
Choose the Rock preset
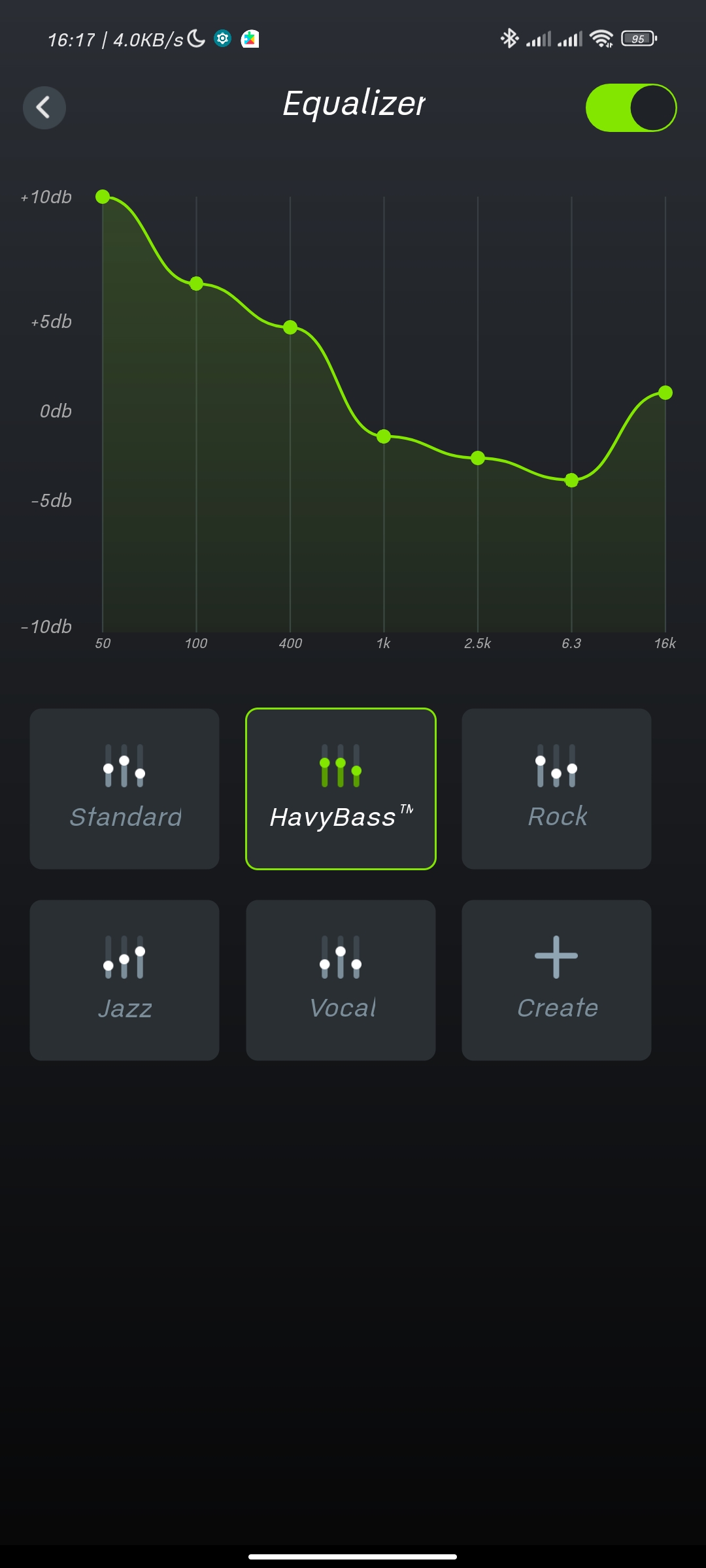tap(556, 789)
